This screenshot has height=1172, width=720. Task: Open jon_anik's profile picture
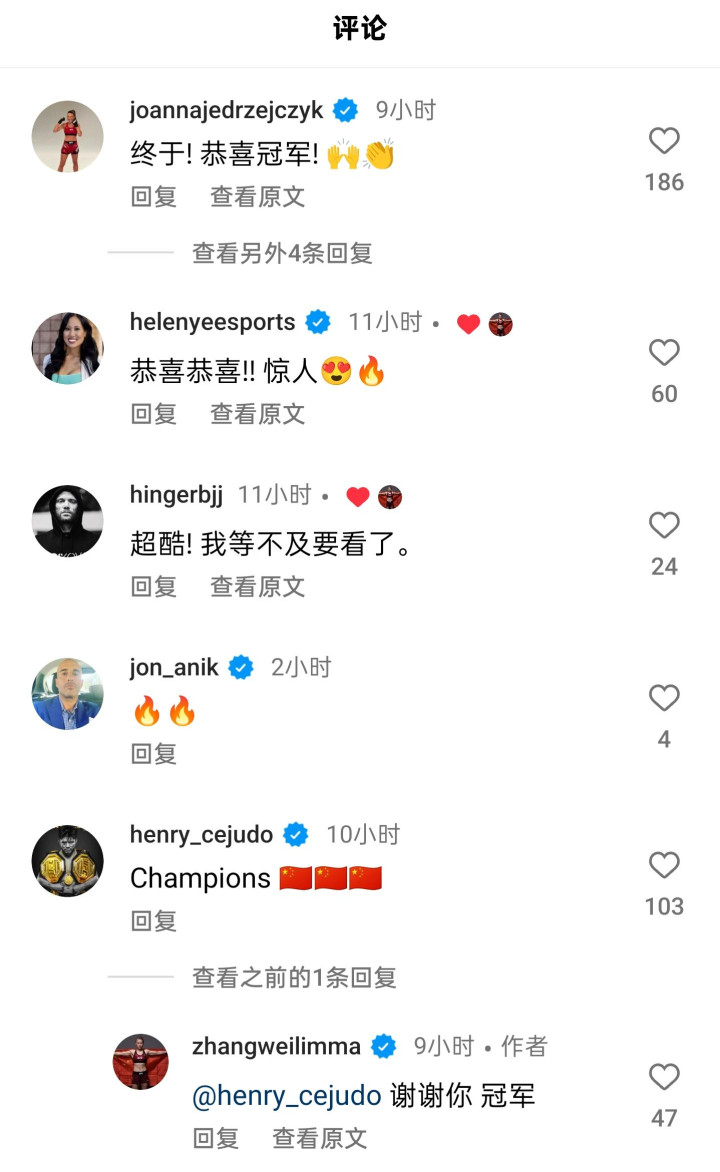pyautogui.click(x=68, y=694)
